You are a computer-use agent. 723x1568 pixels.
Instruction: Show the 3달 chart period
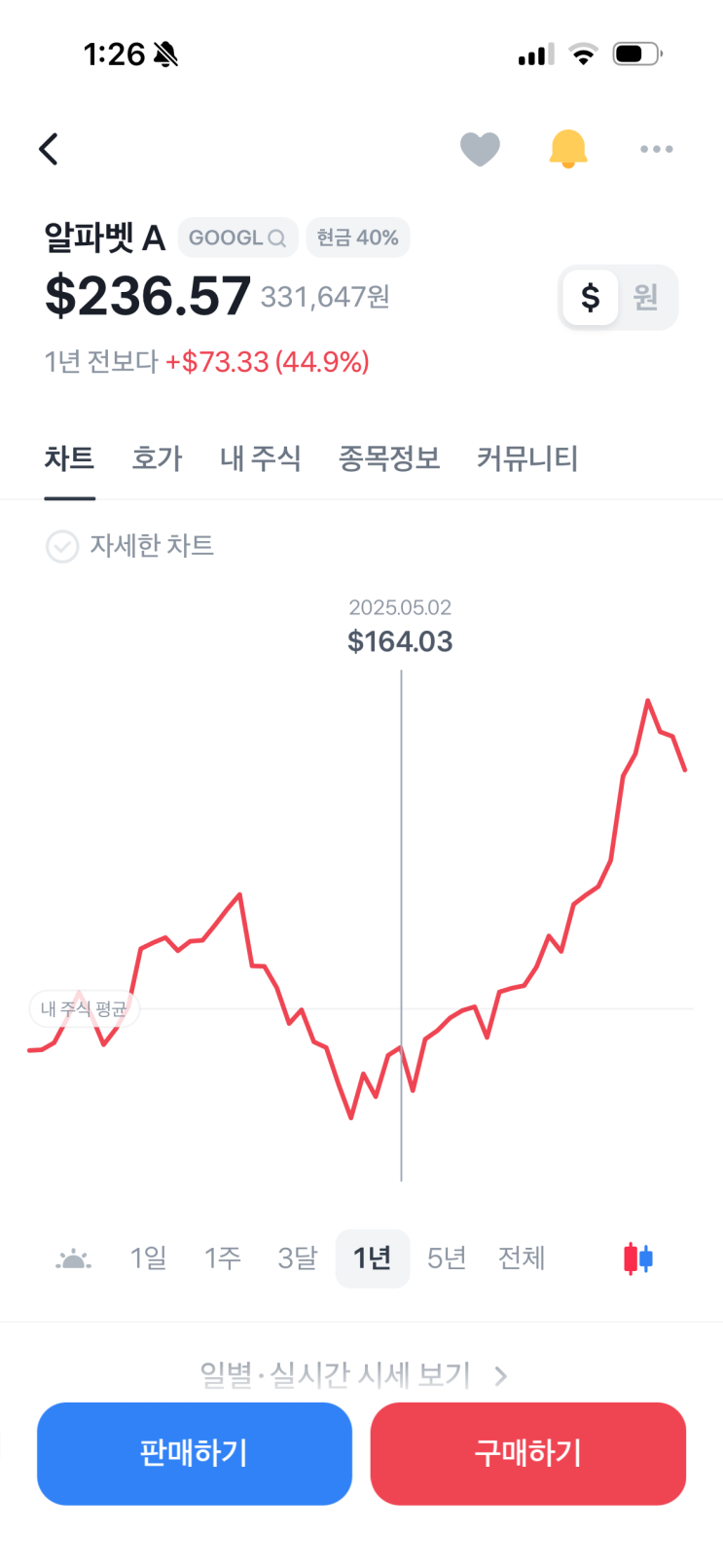pyautogui.click(x=298, y=1258)
